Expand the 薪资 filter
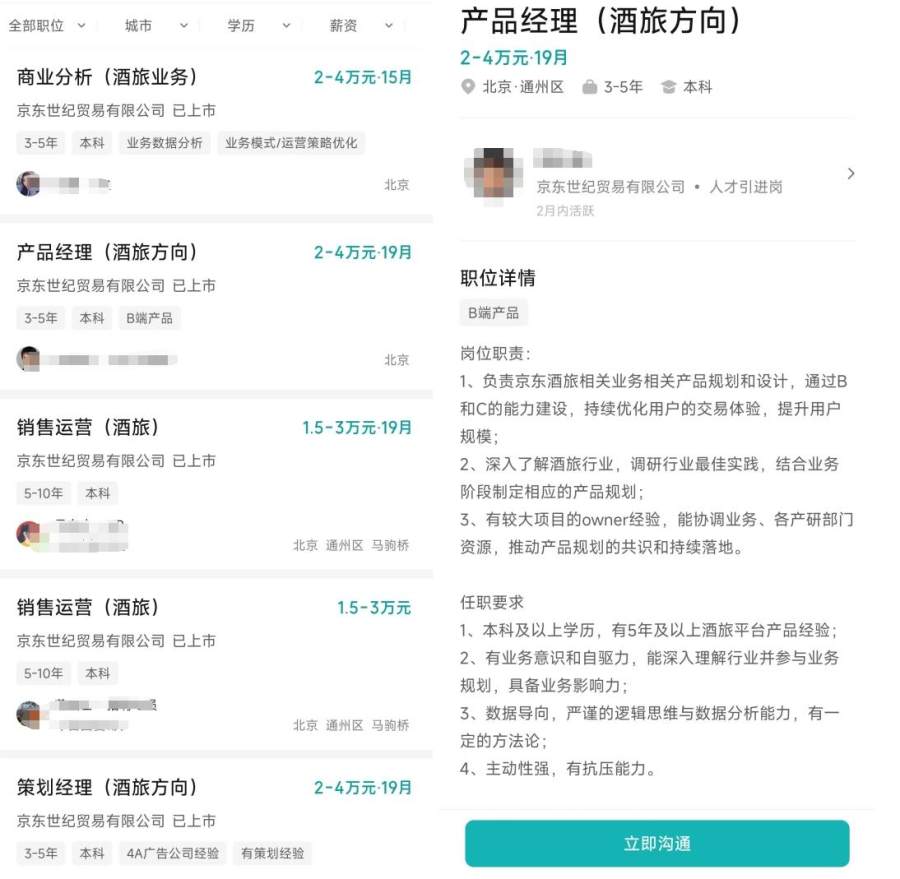Screen dimensions: 900x879 [361, 26]
